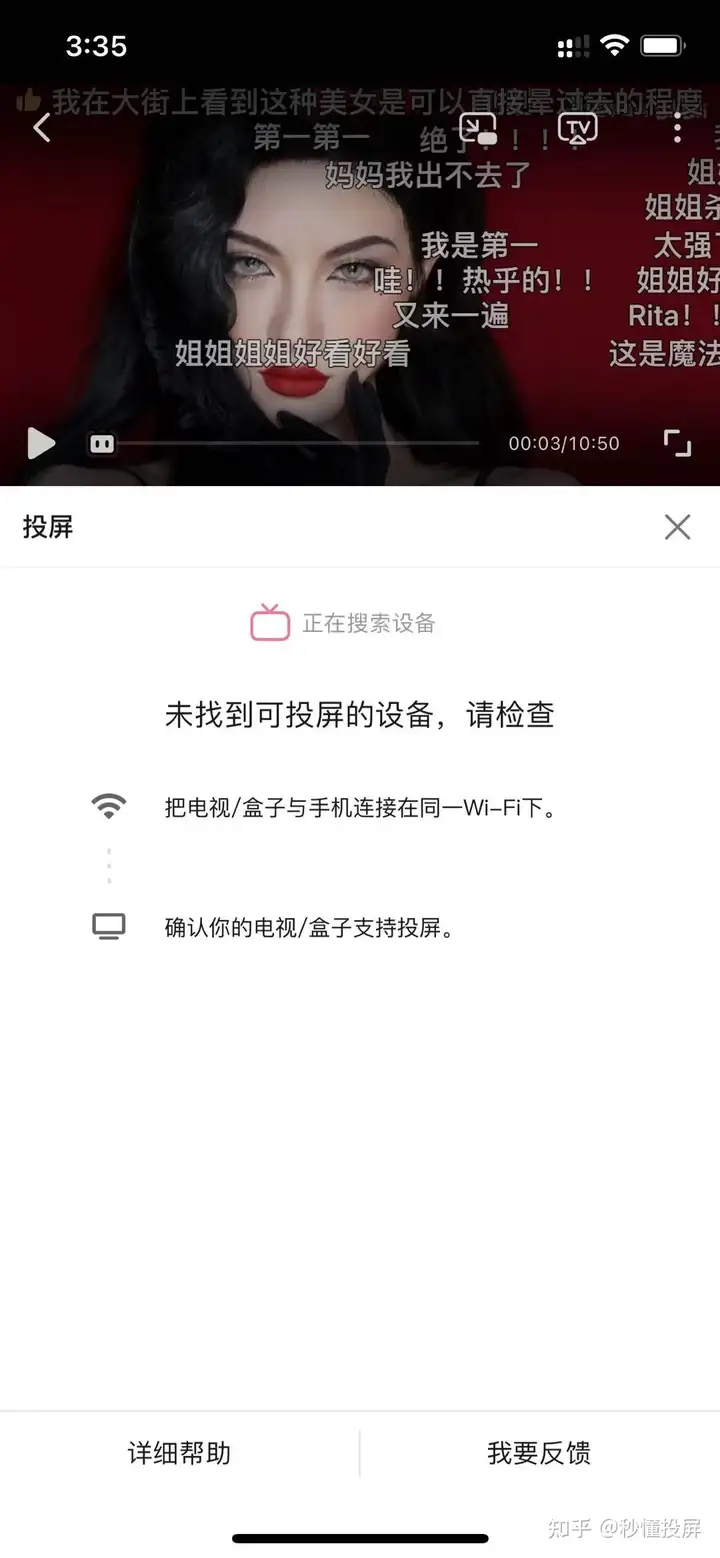Play the paused video

(x=41, y=443)
